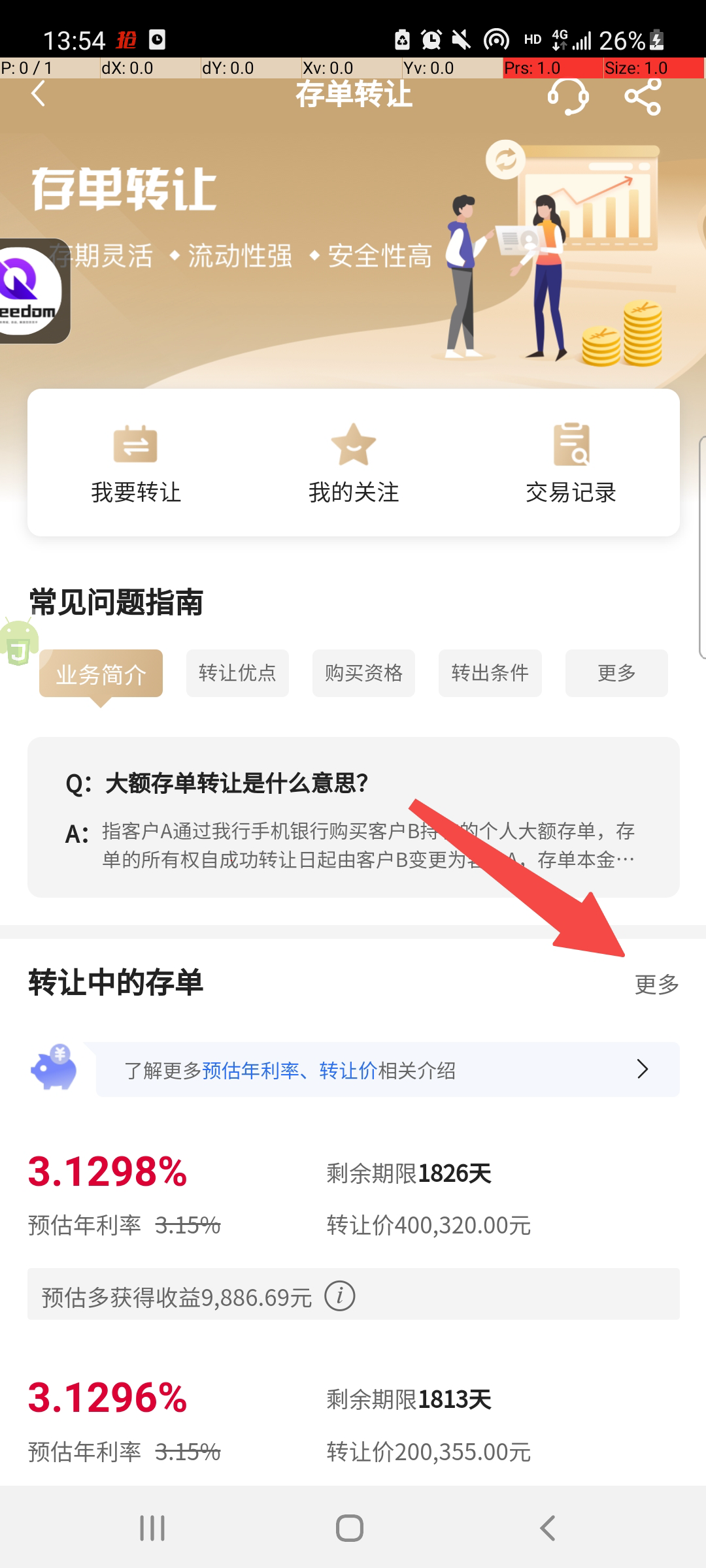The width and height of the screenshot is (706, 1568).
Task: Share the 存单转让 page
Action: (643, 96)
